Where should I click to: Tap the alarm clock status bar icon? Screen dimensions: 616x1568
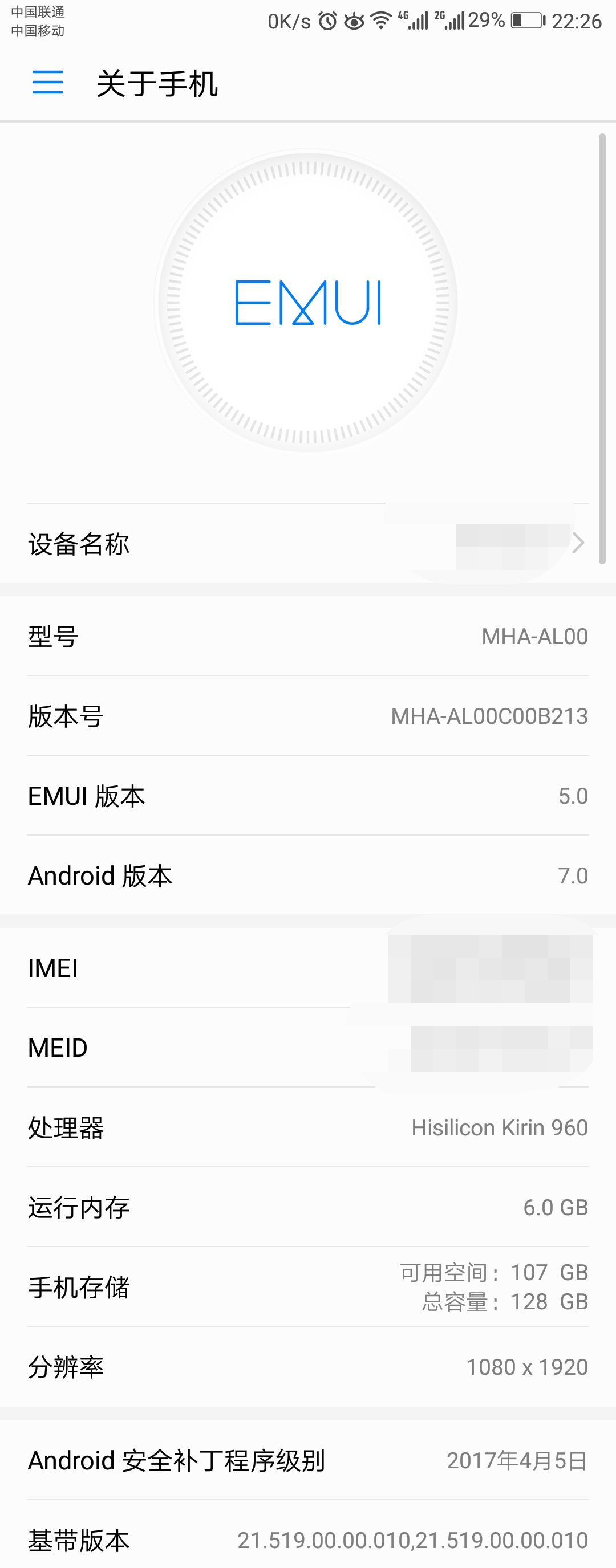[x=327, y=20]
